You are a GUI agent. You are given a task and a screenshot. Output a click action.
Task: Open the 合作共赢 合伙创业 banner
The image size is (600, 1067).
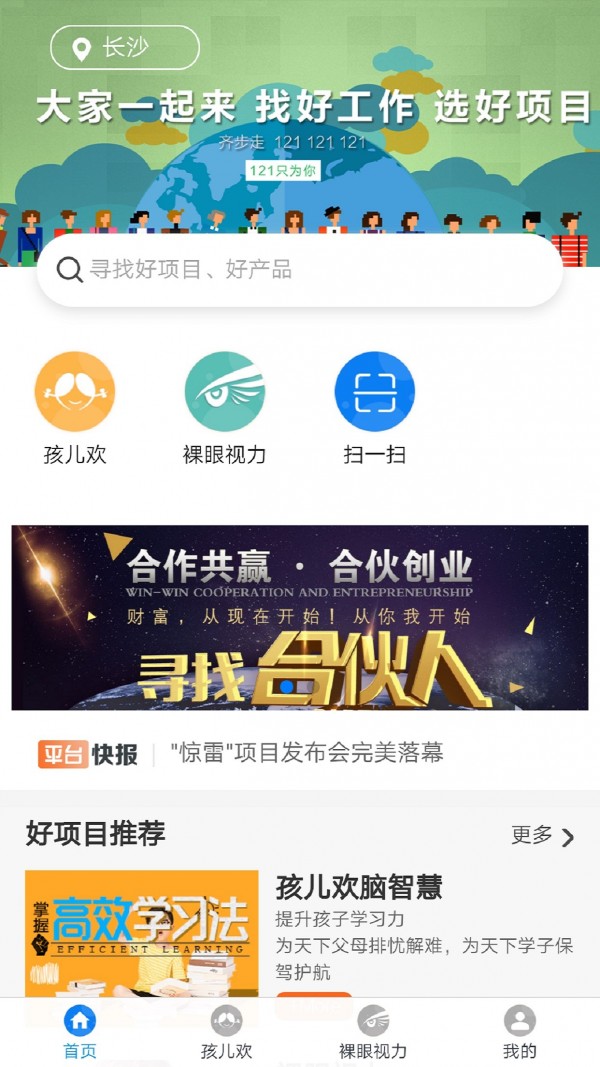point(300,617)
